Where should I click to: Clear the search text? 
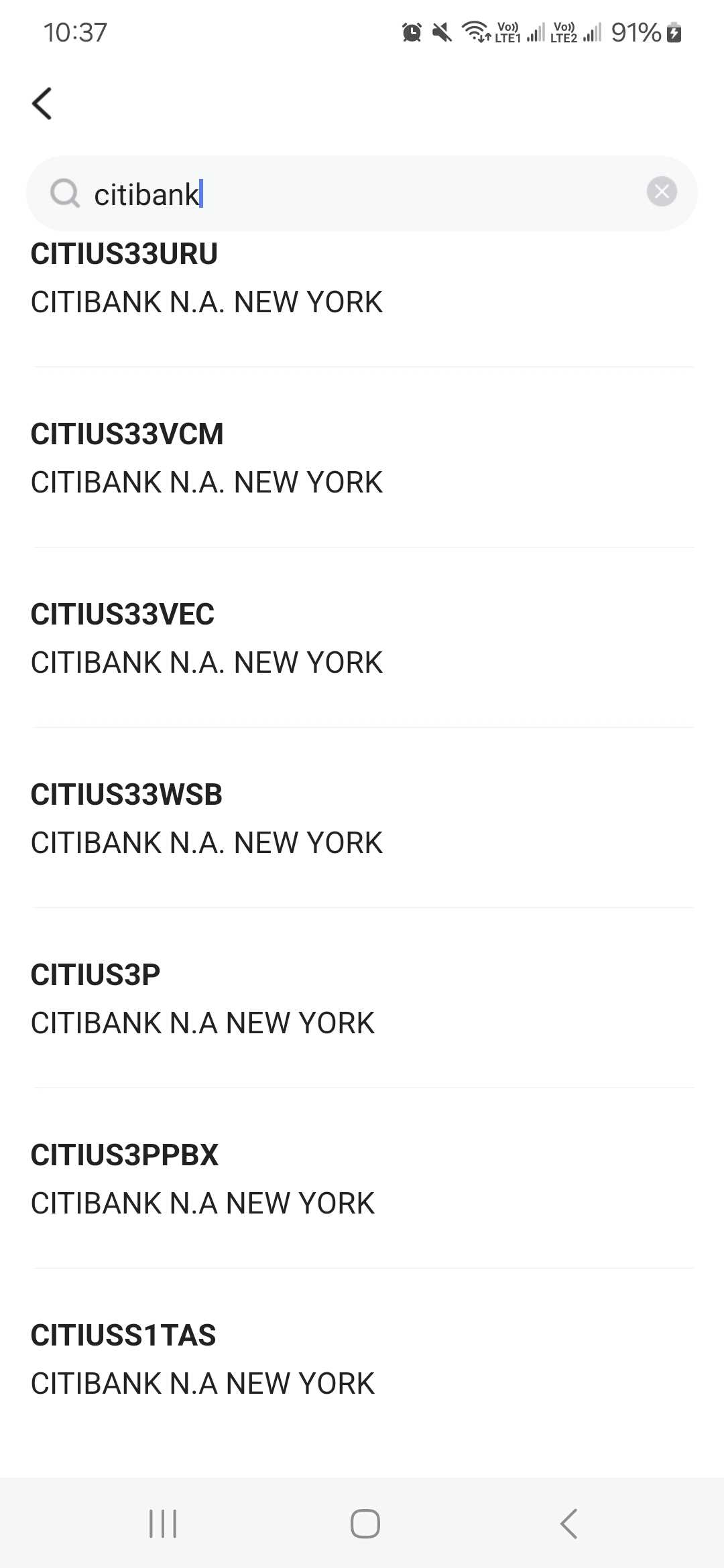661,192
